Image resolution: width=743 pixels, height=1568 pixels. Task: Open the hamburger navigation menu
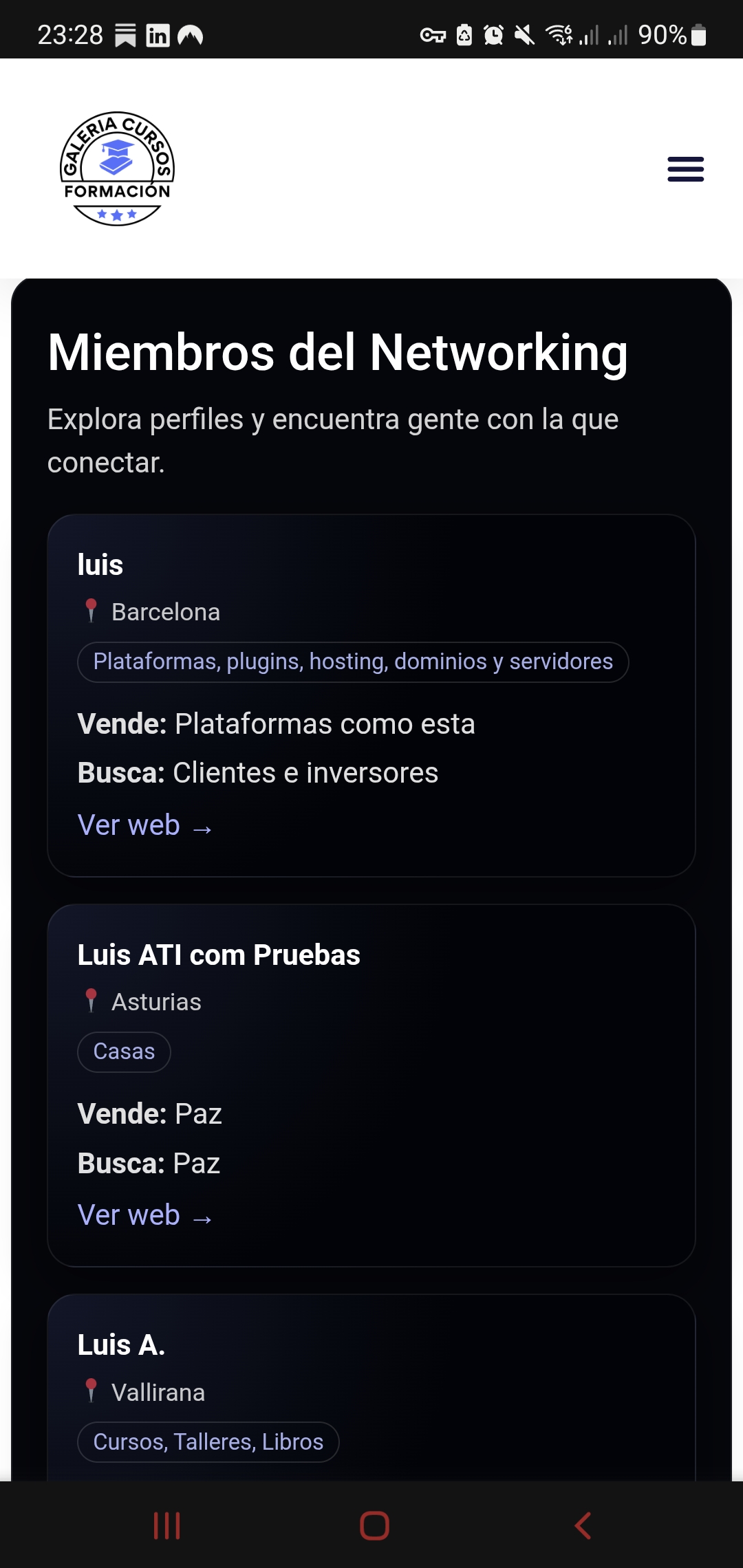tap(685, 169)
